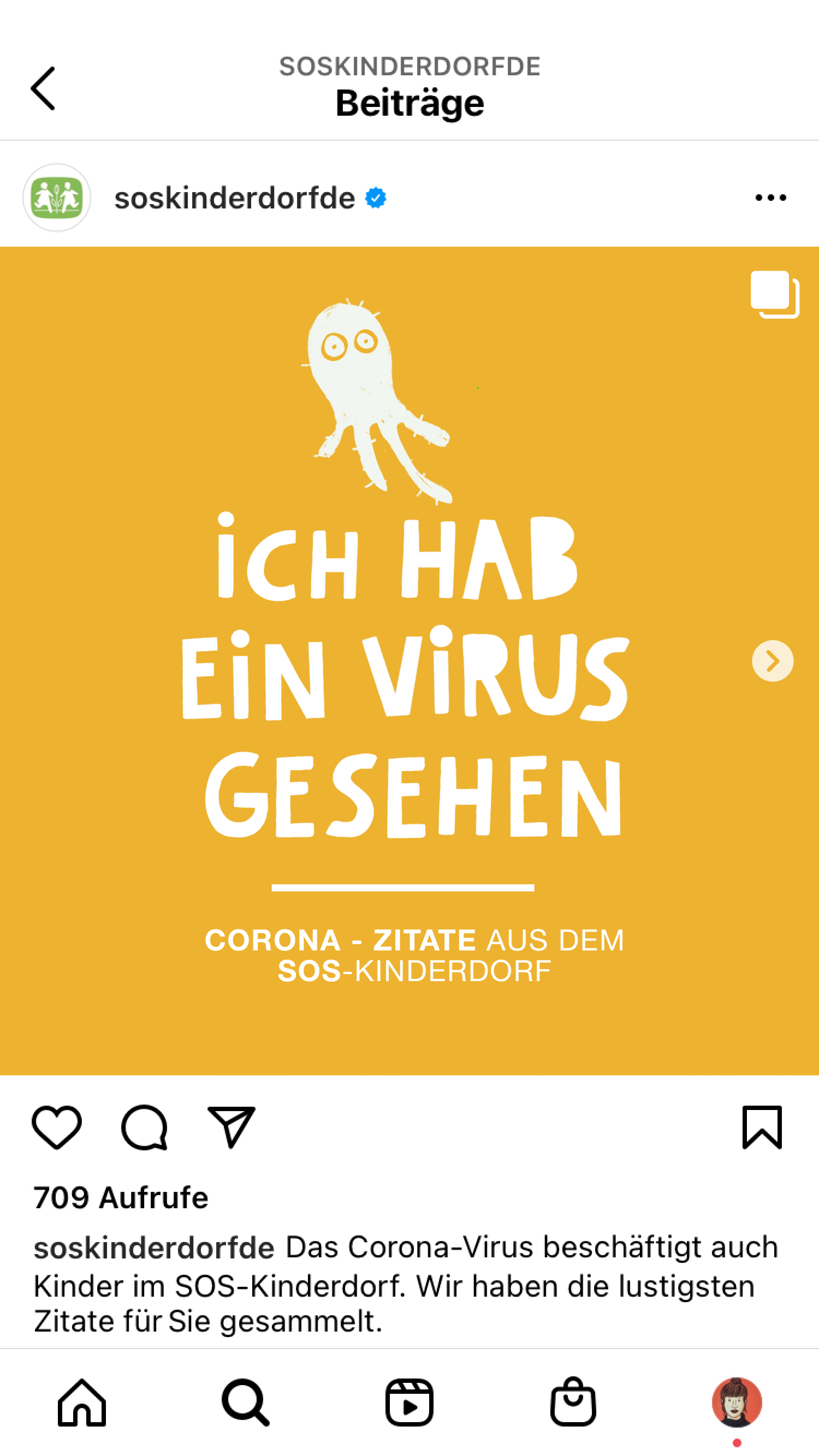Switch to the Reels tab
This screenshot has width=819, height=1456.
coord(410,1403)
